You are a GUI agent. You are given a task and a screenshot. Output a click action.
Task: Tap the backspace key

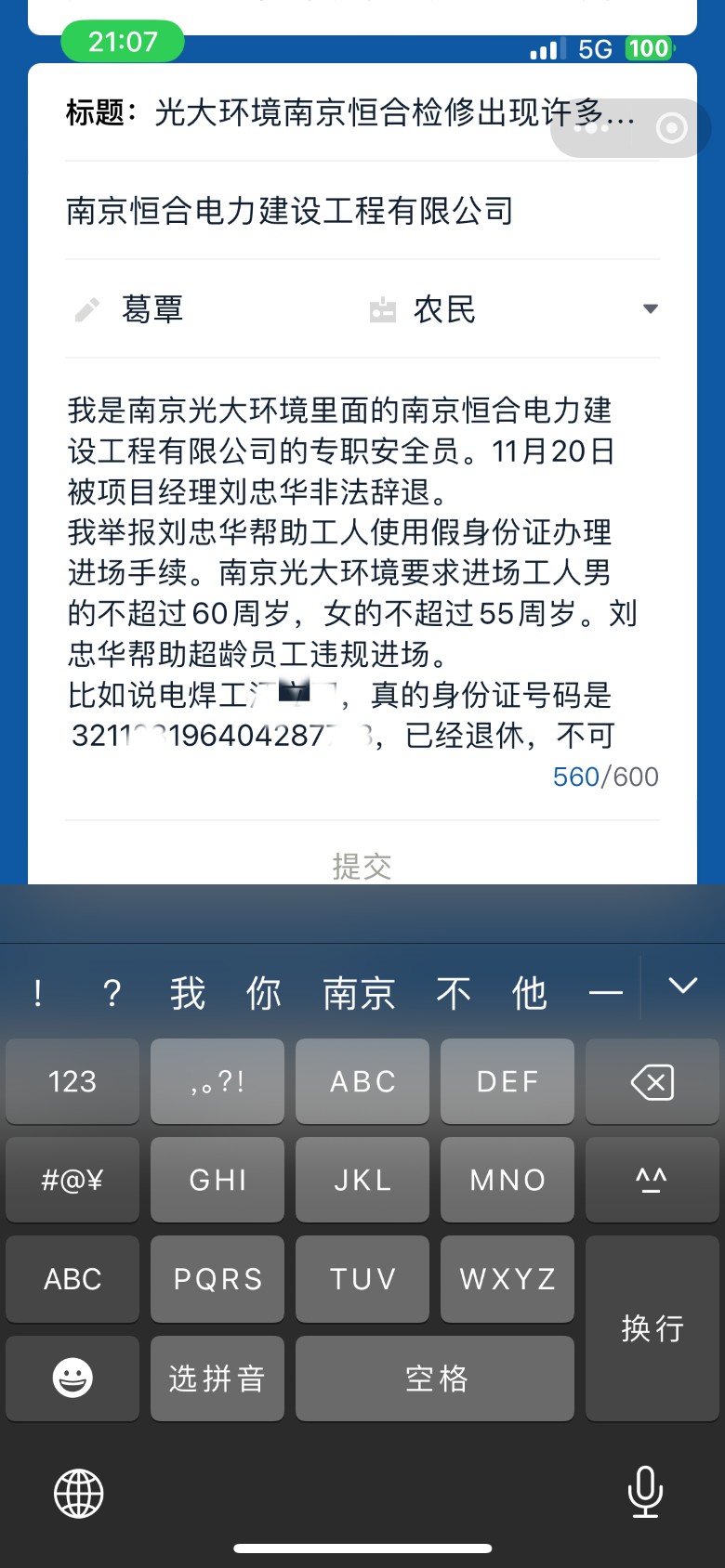[x=652, y=1081]
